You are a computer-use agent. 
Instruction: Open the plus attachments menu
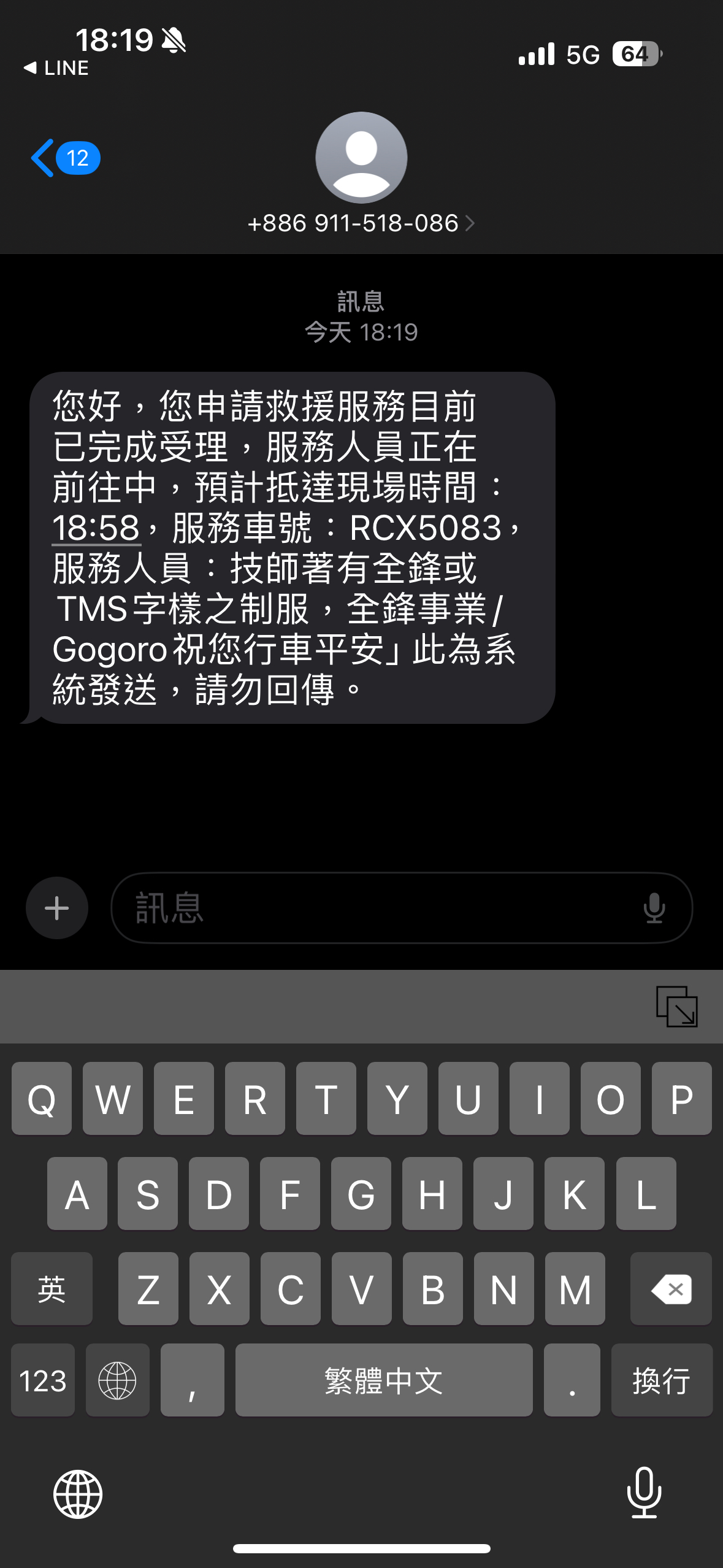(x=57, y=908)
